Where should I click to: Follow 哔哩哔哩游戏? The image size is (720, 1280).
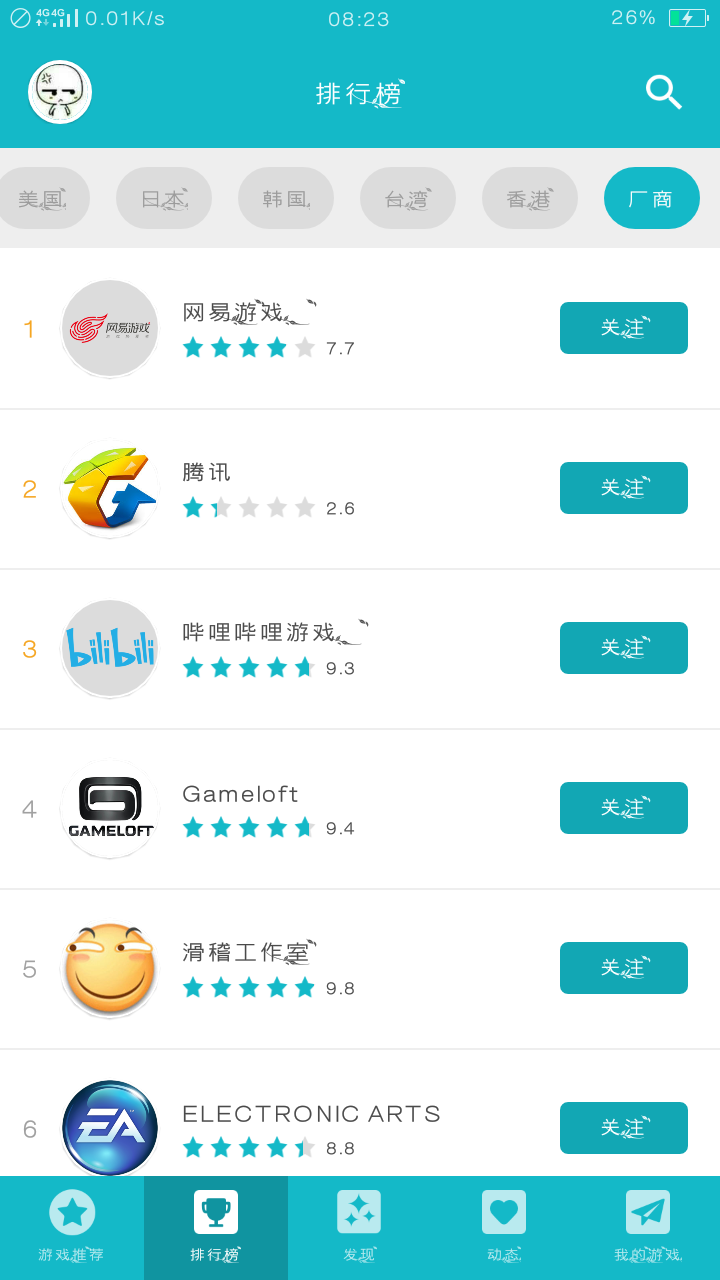(623, 648)
